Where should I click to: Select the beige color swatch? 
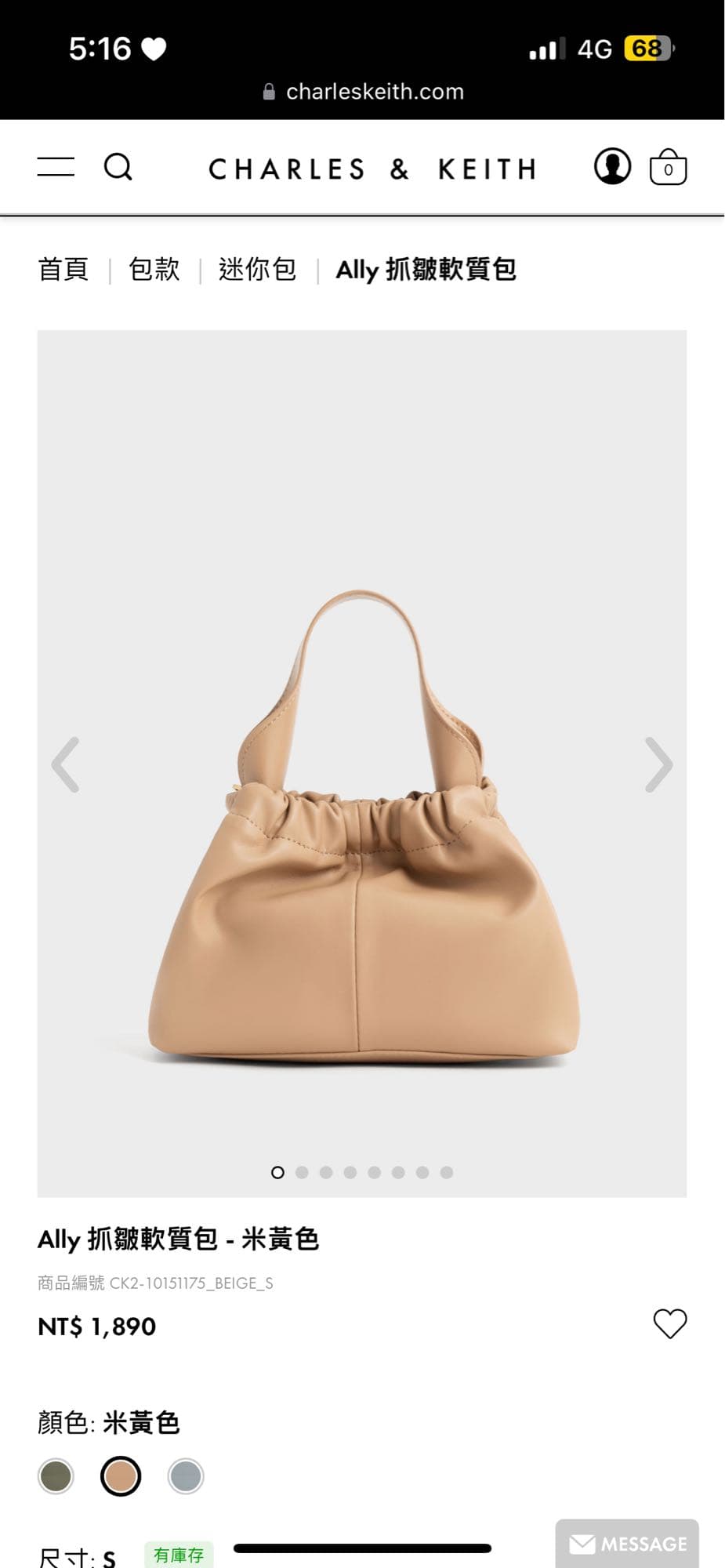point(121,1476)
